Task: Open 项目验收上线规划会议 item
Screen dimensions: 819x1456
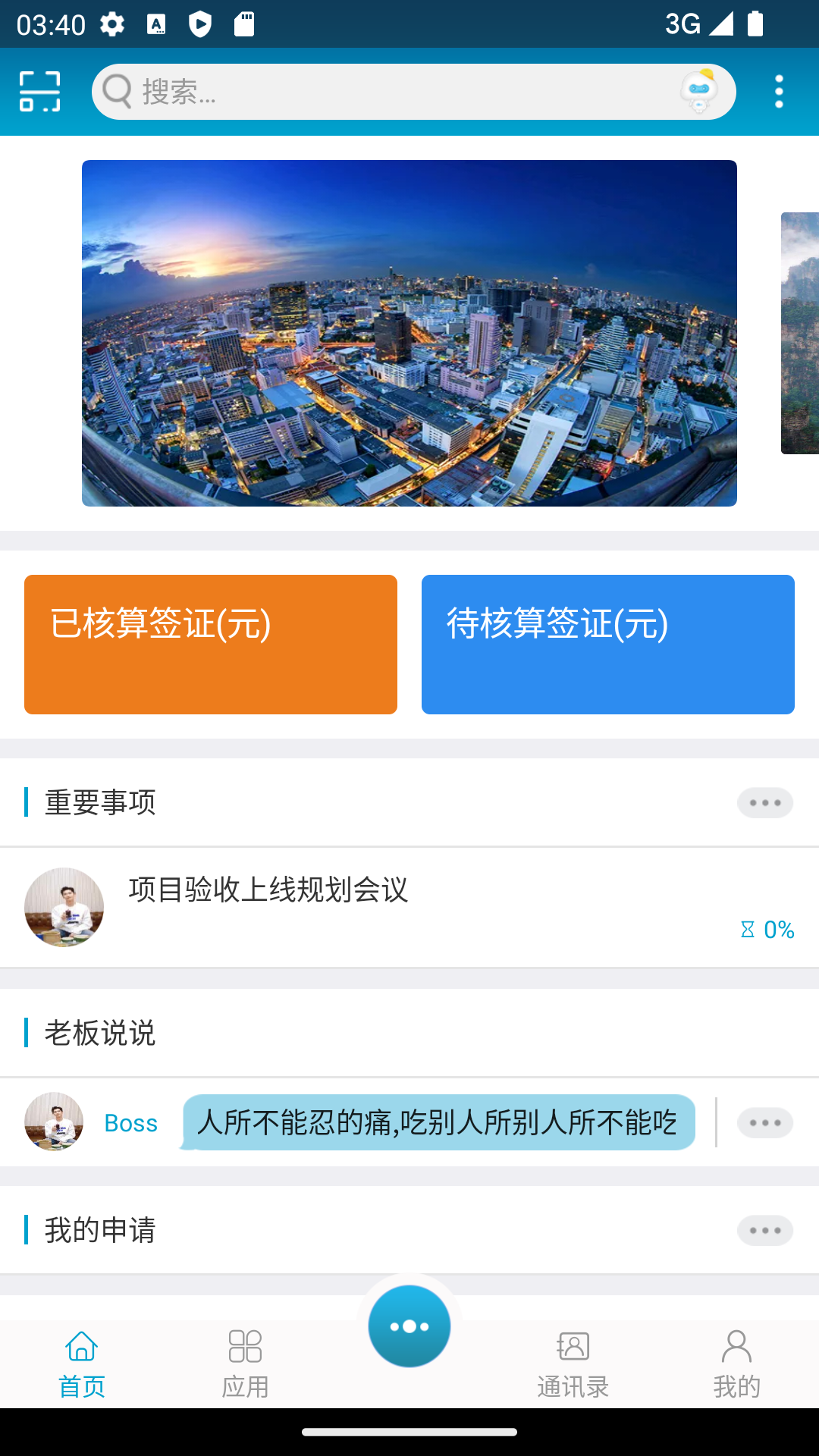Action: point(409,907)
